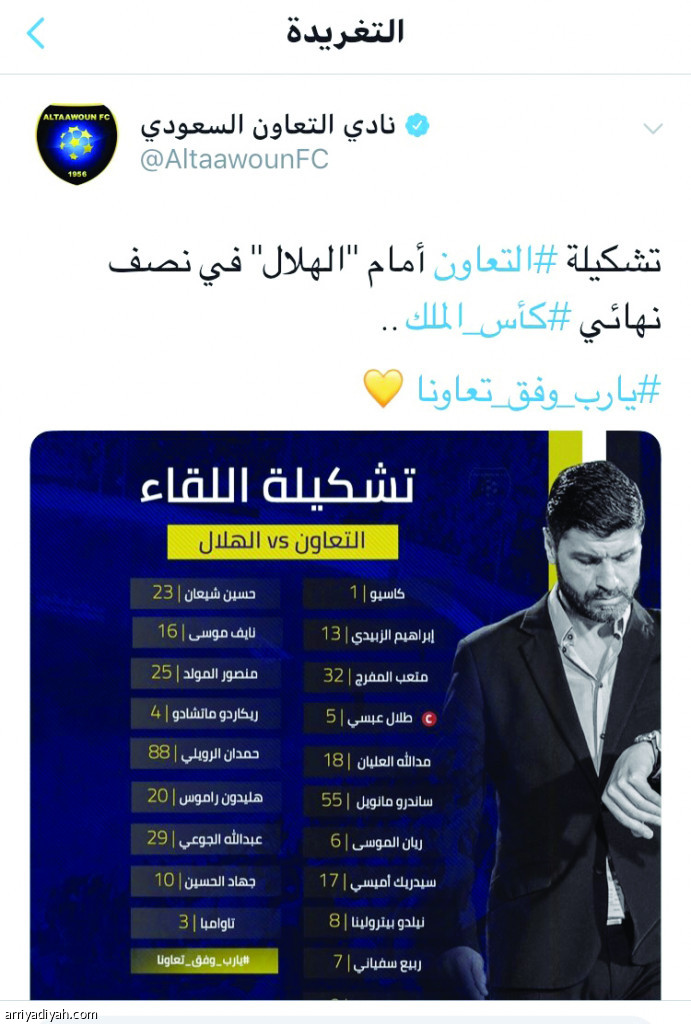This screenshot has width=691, height=1024.
Task: Open the #يارب_وفق_تعاونا hashtag
Action: pyautogui.click(x=539, y=390)
